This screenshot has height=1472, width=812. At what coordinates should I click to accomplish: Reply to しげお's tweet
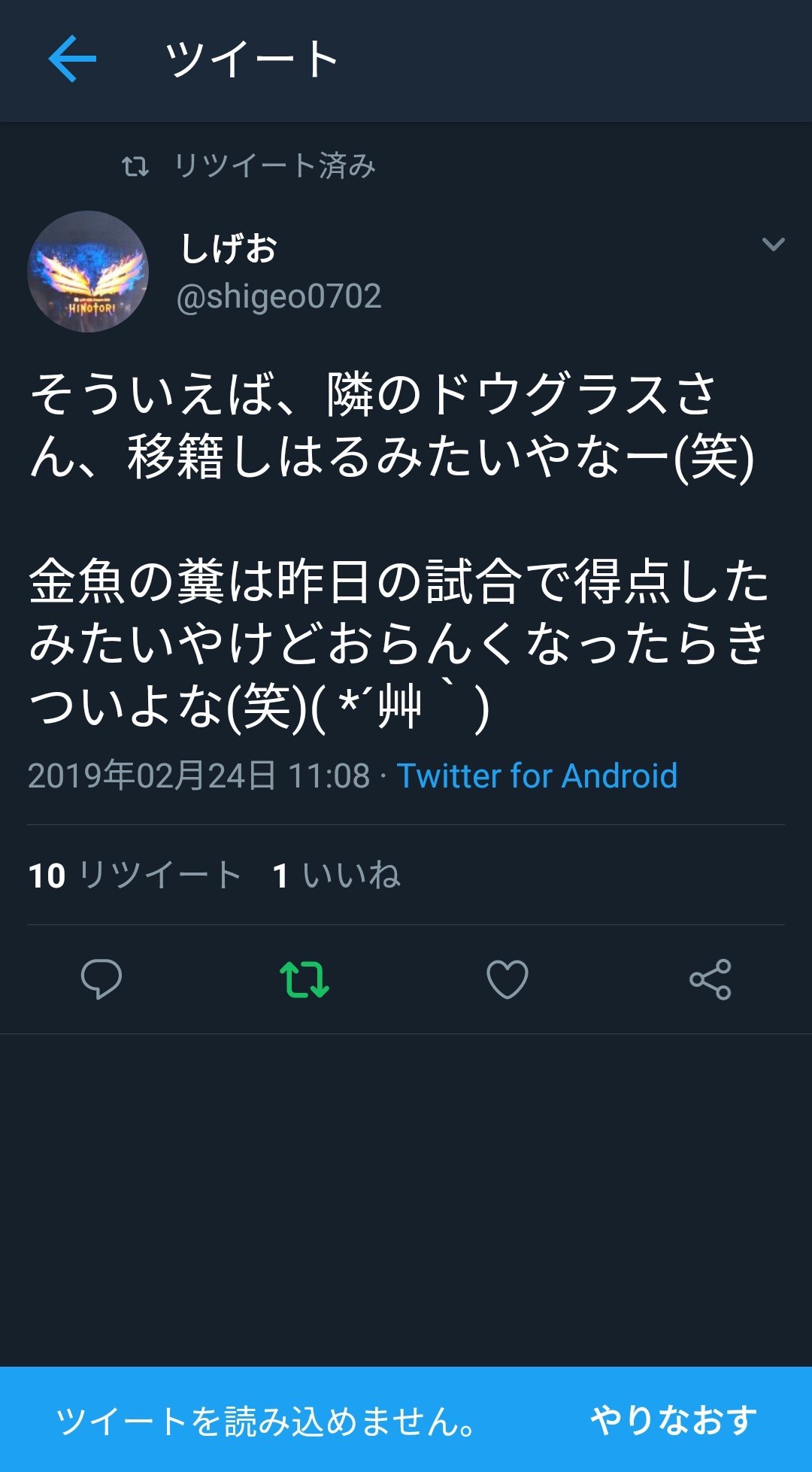(101, 979)
